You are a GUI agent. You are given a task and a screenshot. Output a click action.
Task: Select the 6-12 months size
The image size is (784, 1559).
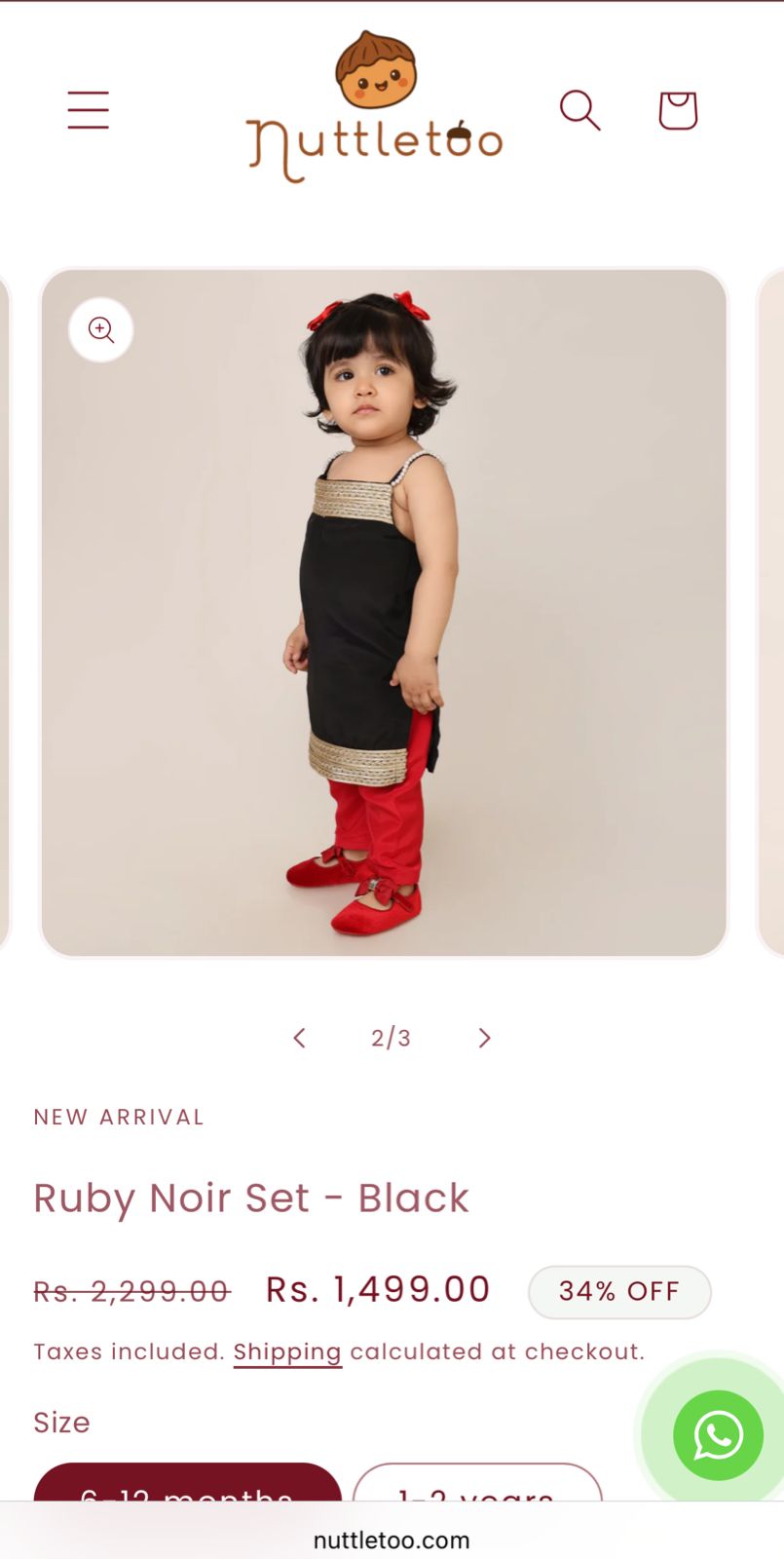187,1485
